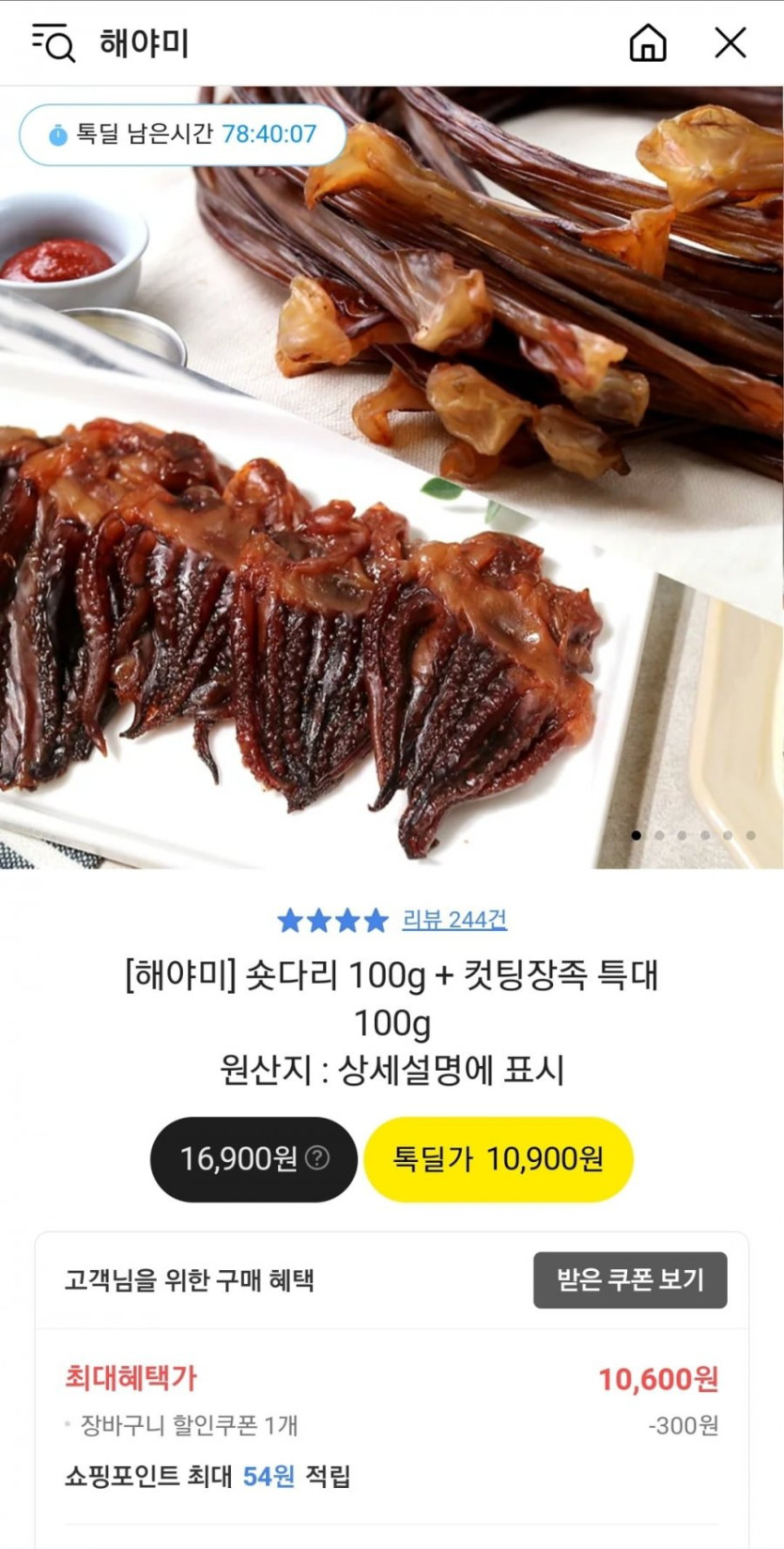Close this product page
Screen dimensions: 784x1549
(730, 43)
